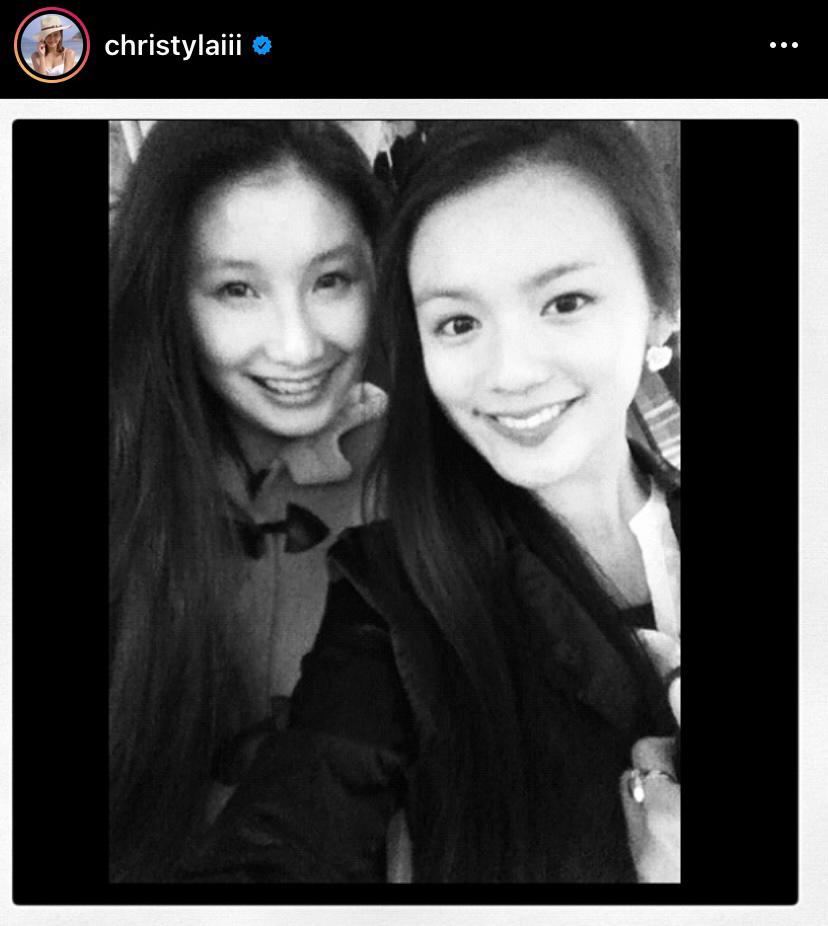The height and width of the screenshot is (926, 828).
Task: Open christylaiii's profile picture story
Action: [x=52, y=46]
